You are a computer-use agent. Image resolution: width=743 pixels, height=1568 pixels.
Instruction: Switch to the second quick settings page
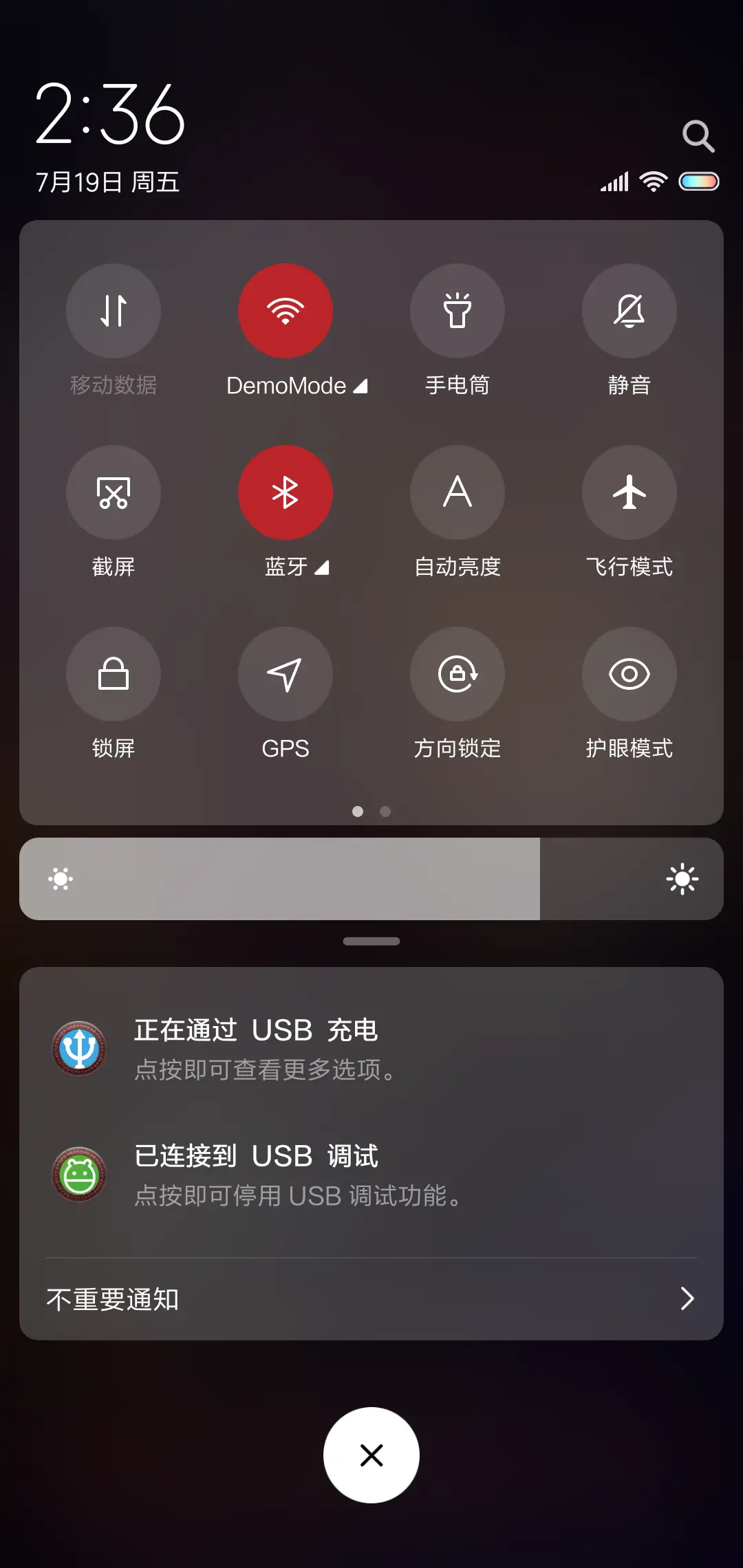[385, 812]
